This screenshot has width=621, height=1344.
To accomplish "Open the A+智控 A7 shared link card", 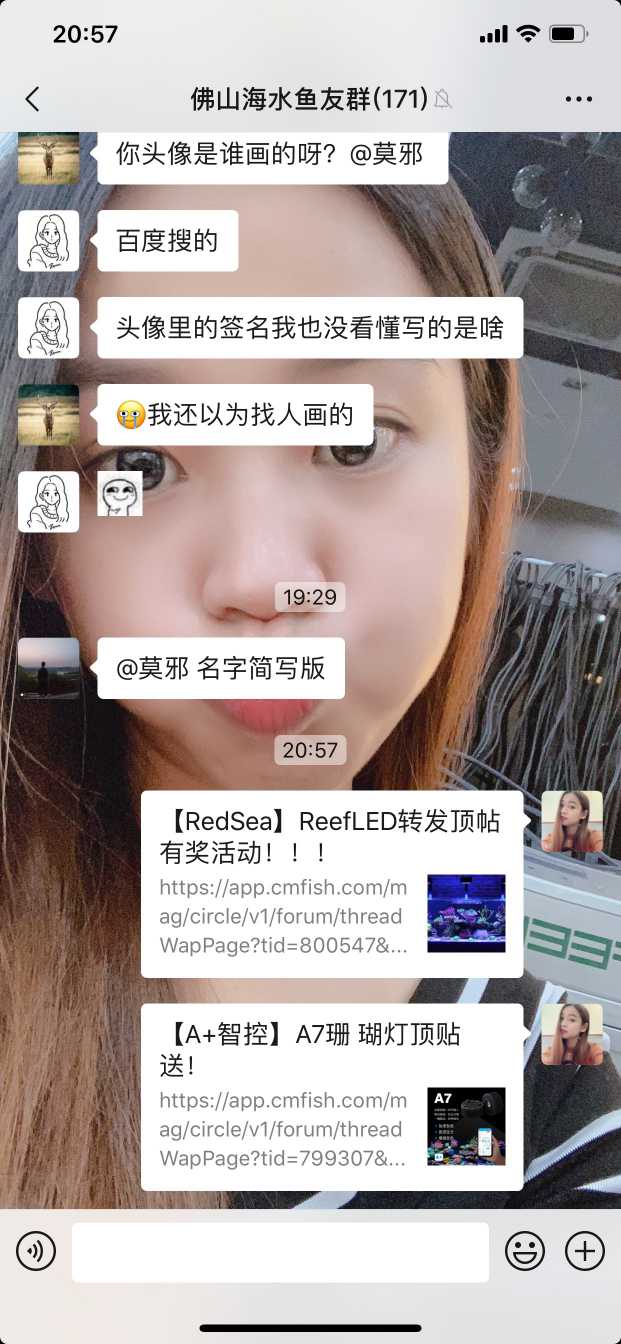I will tap(332, 1097).
